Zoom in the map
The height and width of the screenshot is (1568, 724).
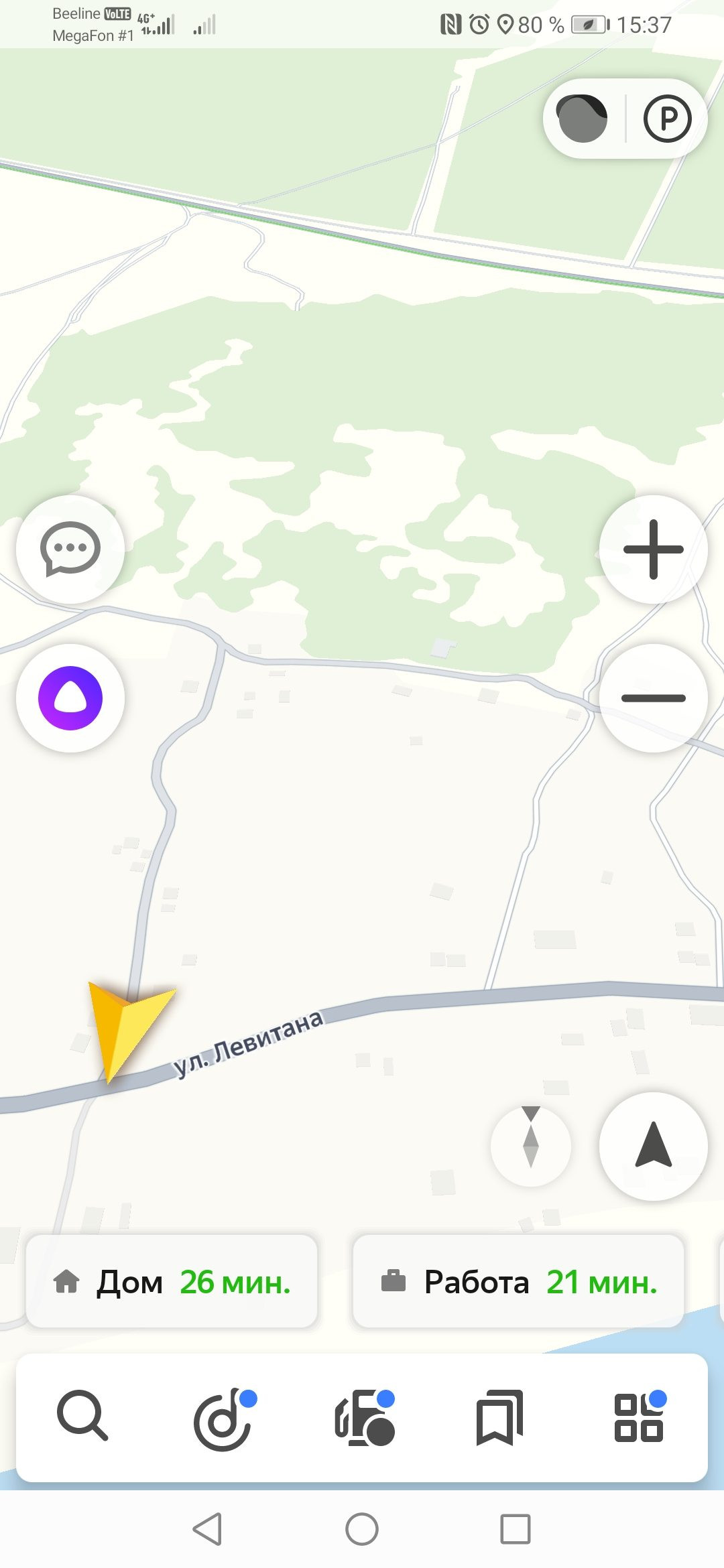click(x=654, y=549)
